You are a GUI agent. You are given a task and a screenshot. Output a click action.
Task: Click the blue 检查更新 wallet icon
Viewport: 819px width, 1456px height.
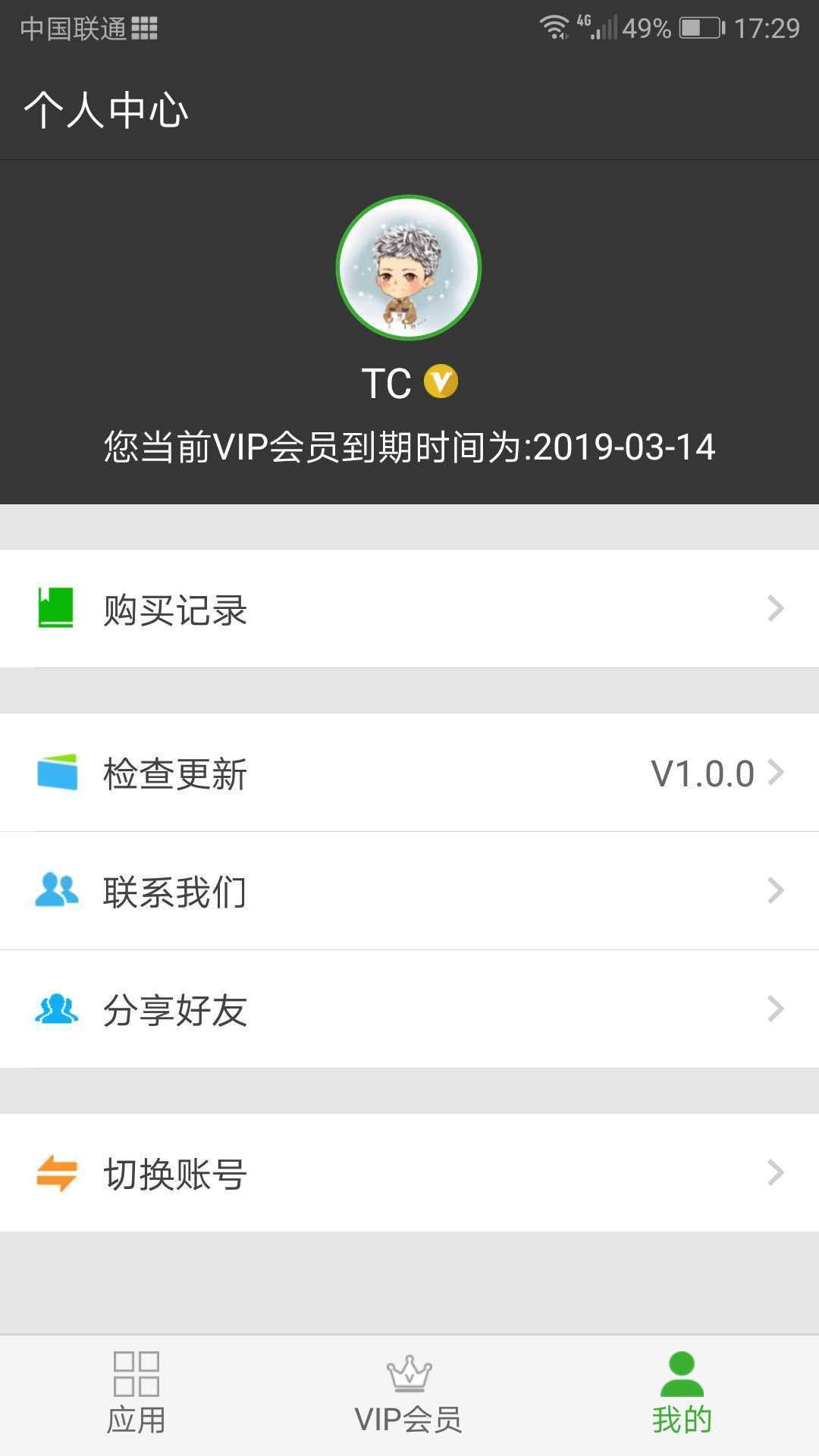tap(57, 773)
